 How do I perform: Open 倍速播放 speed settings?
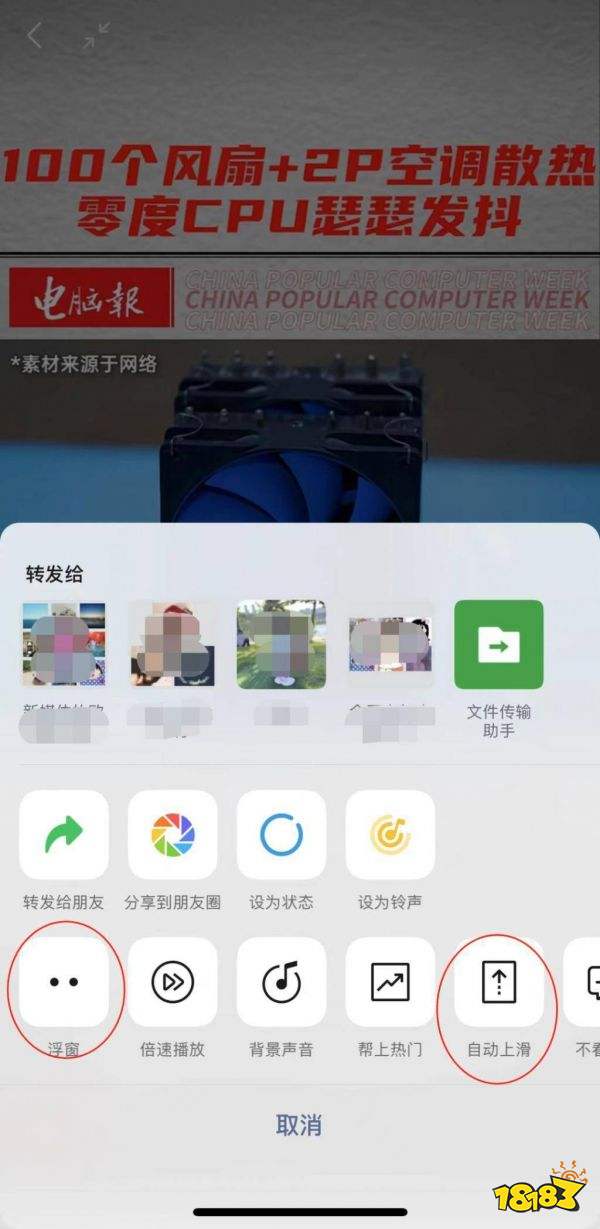pos(173,983)
